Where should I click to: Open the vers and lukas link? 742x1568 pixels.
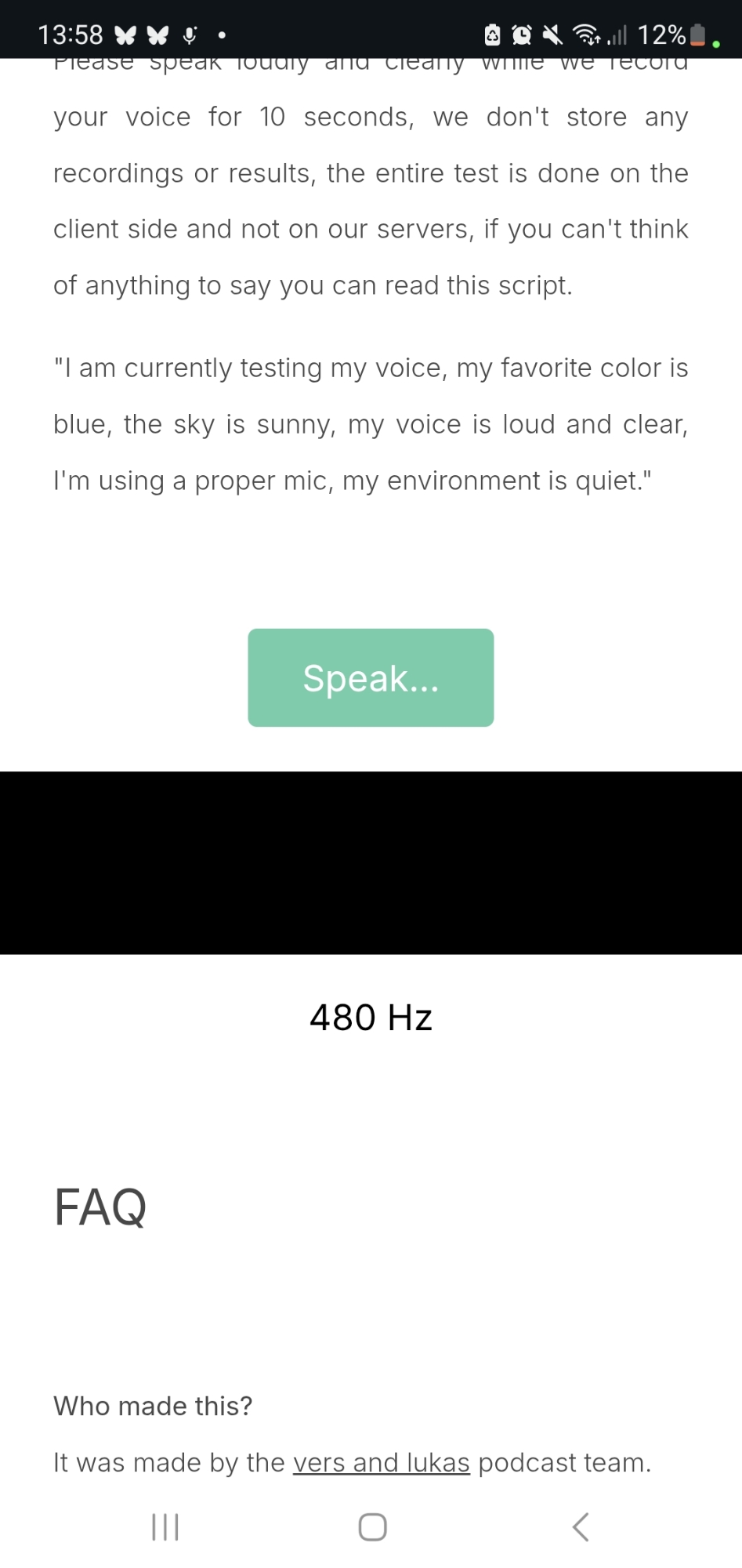[x=381, y=1463]
